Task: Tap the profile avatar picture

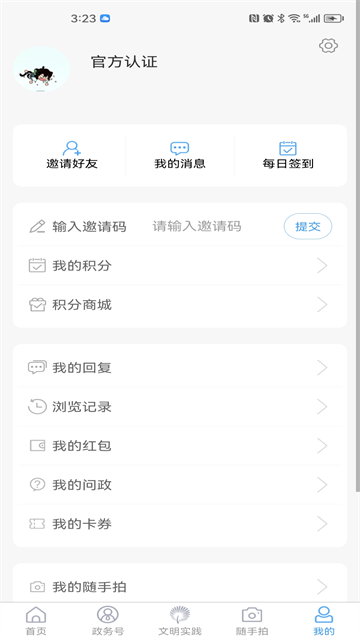Action: tap(41, 69)
